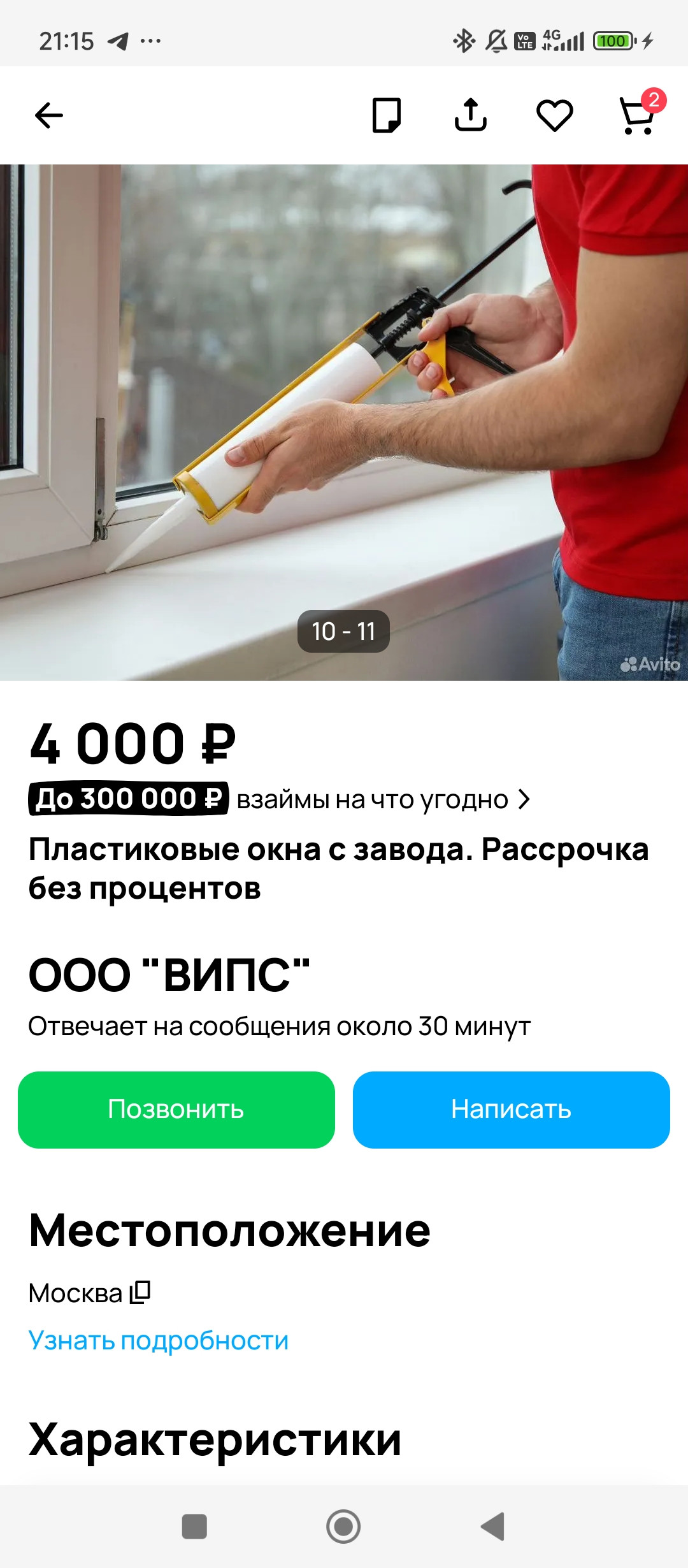Open seller ООО "ВИПС" profile
This screenshot has height=1568, width=688.
click(169, 975)
